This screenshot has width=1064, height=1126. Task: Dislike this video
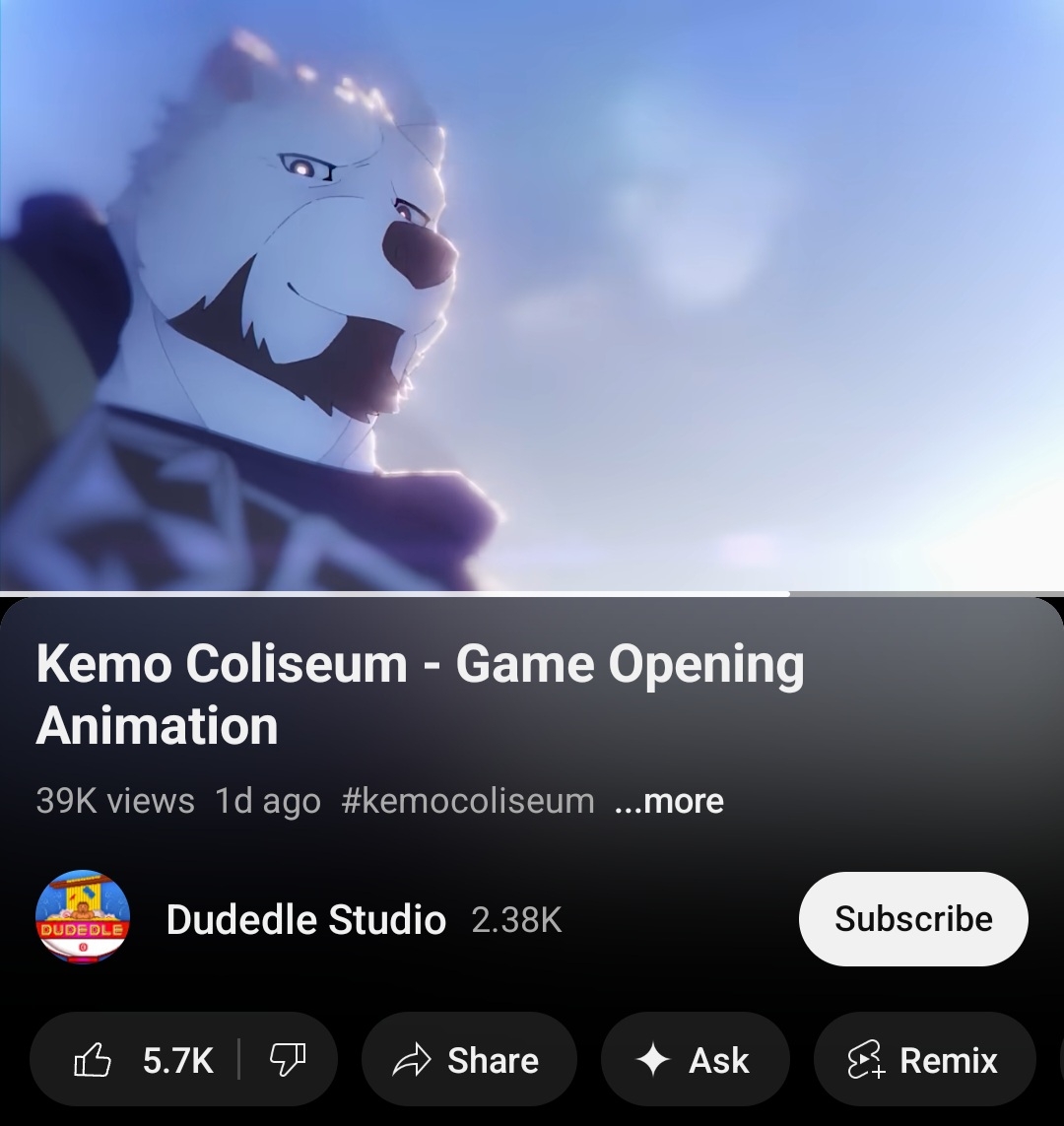288,1061
